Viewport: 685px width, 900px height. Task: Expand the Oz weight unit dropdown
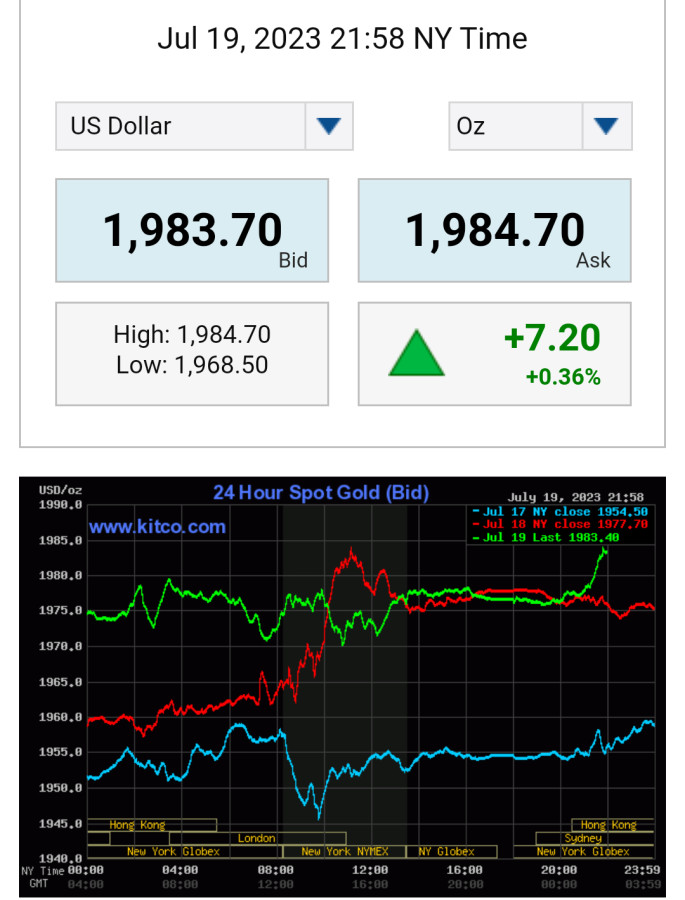tap(540, 126)
